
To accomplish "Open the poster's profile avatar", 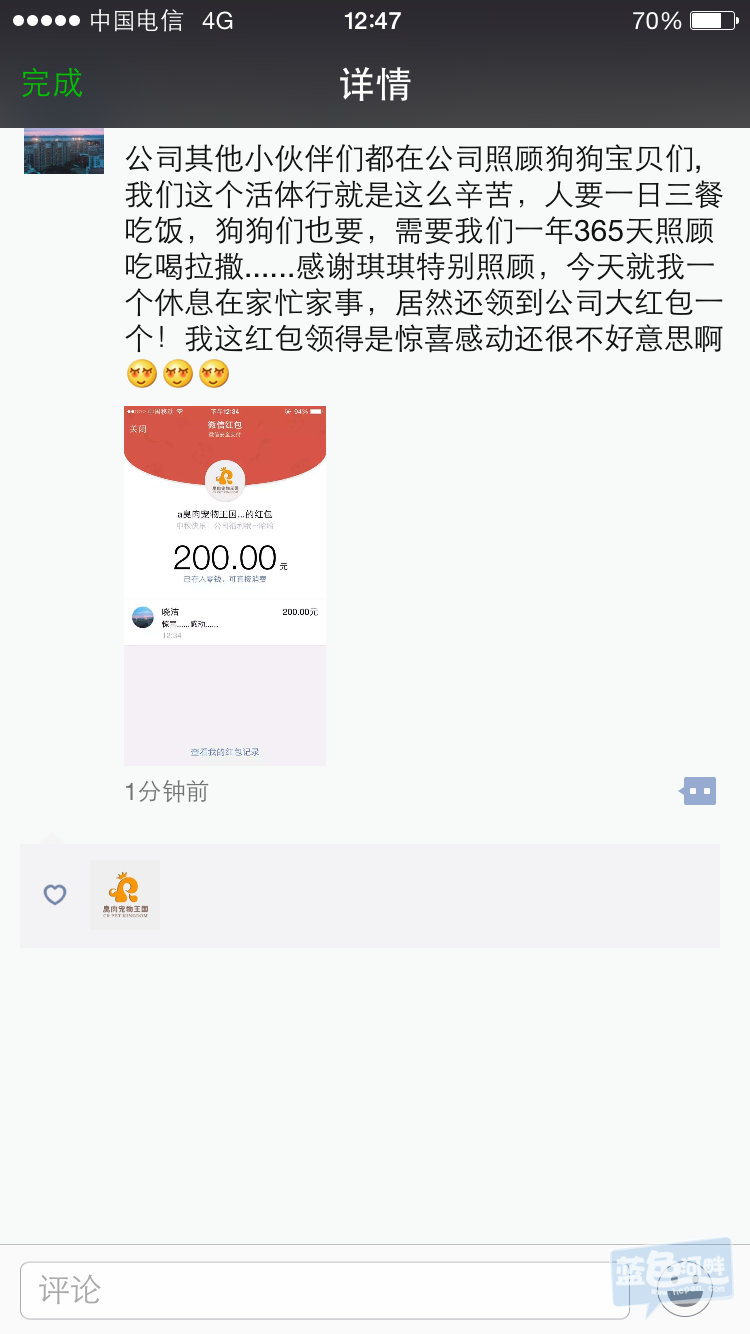I will pos(64,151).
